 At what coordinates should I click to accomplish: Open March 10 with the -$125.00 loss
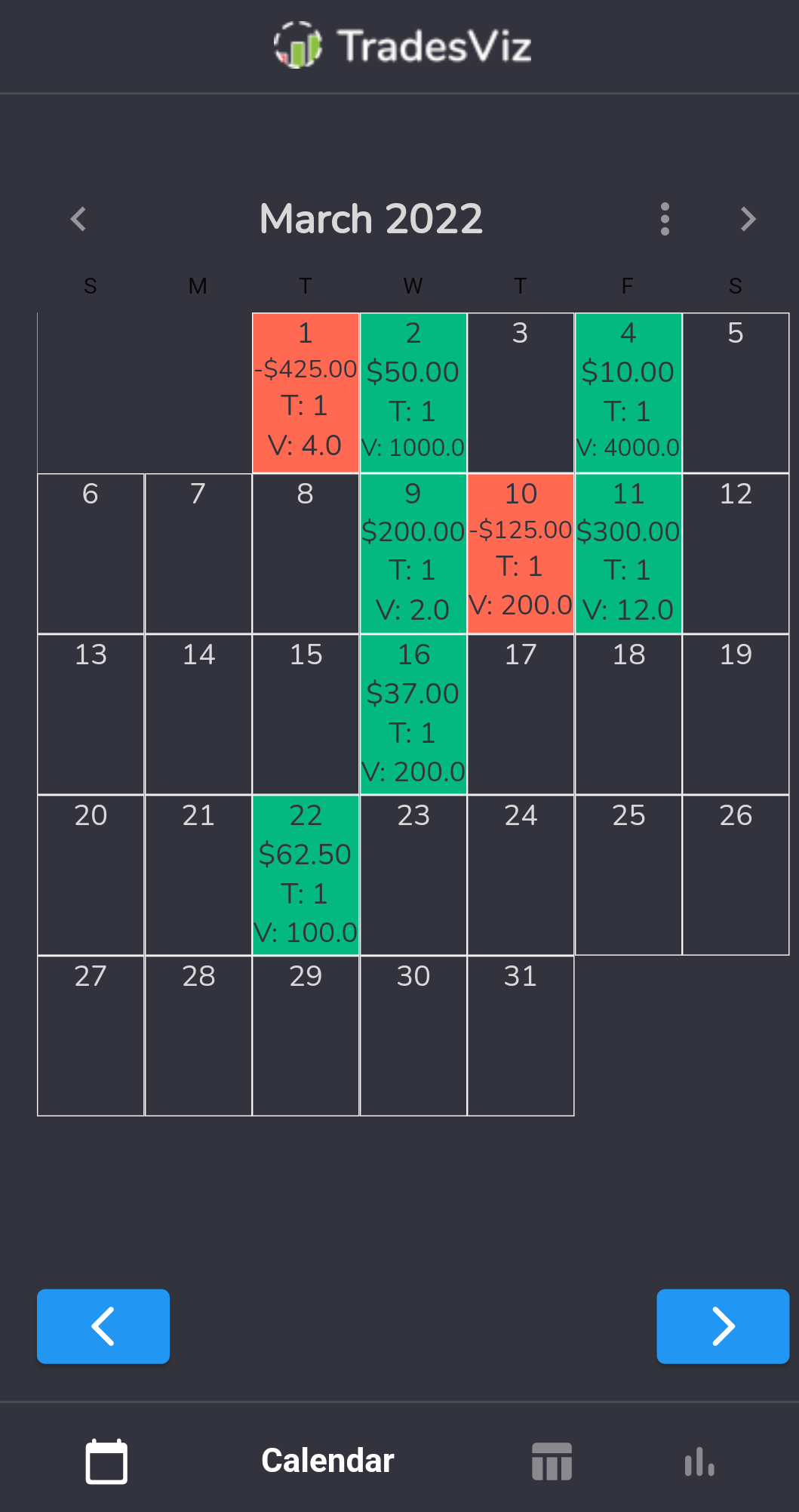(x=521, y=553)
